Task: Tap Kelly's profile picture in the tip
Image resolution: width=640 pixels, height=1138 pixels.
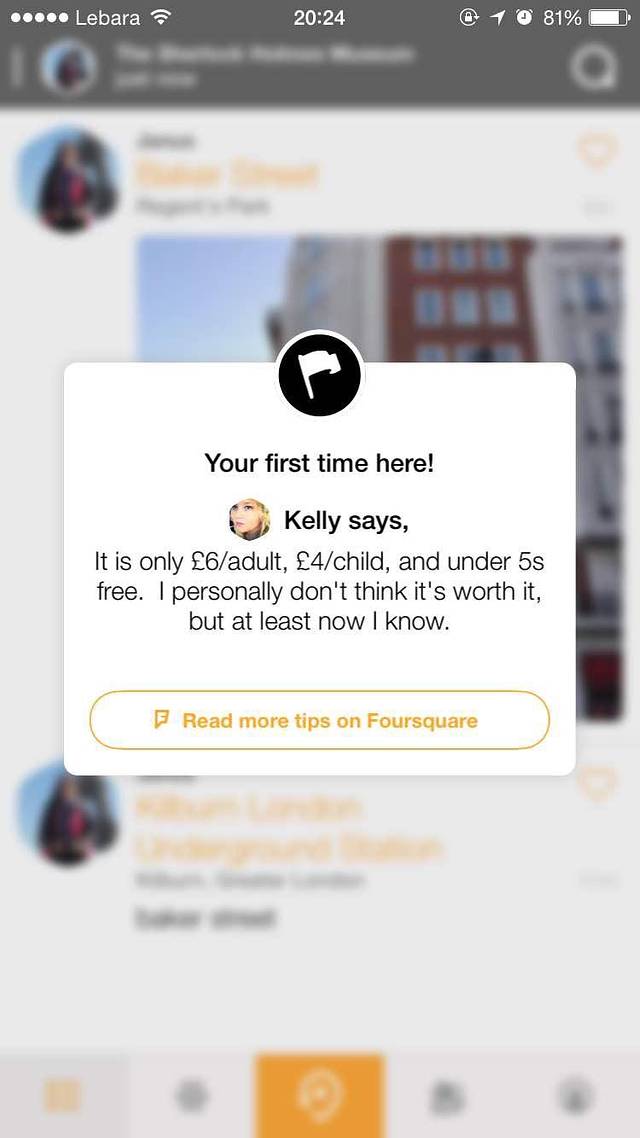Action: point(250,520)
